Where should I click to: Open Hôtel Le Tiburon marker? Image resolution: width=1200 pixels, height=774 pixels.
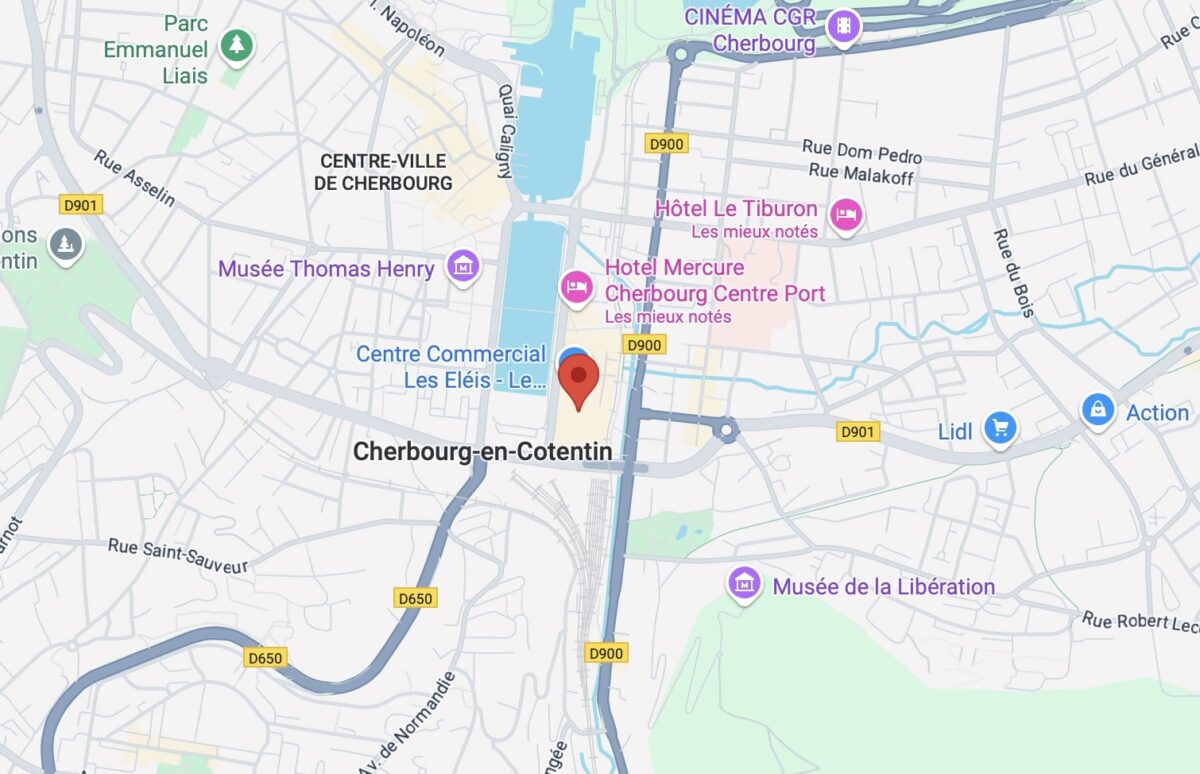pos(846,214)
